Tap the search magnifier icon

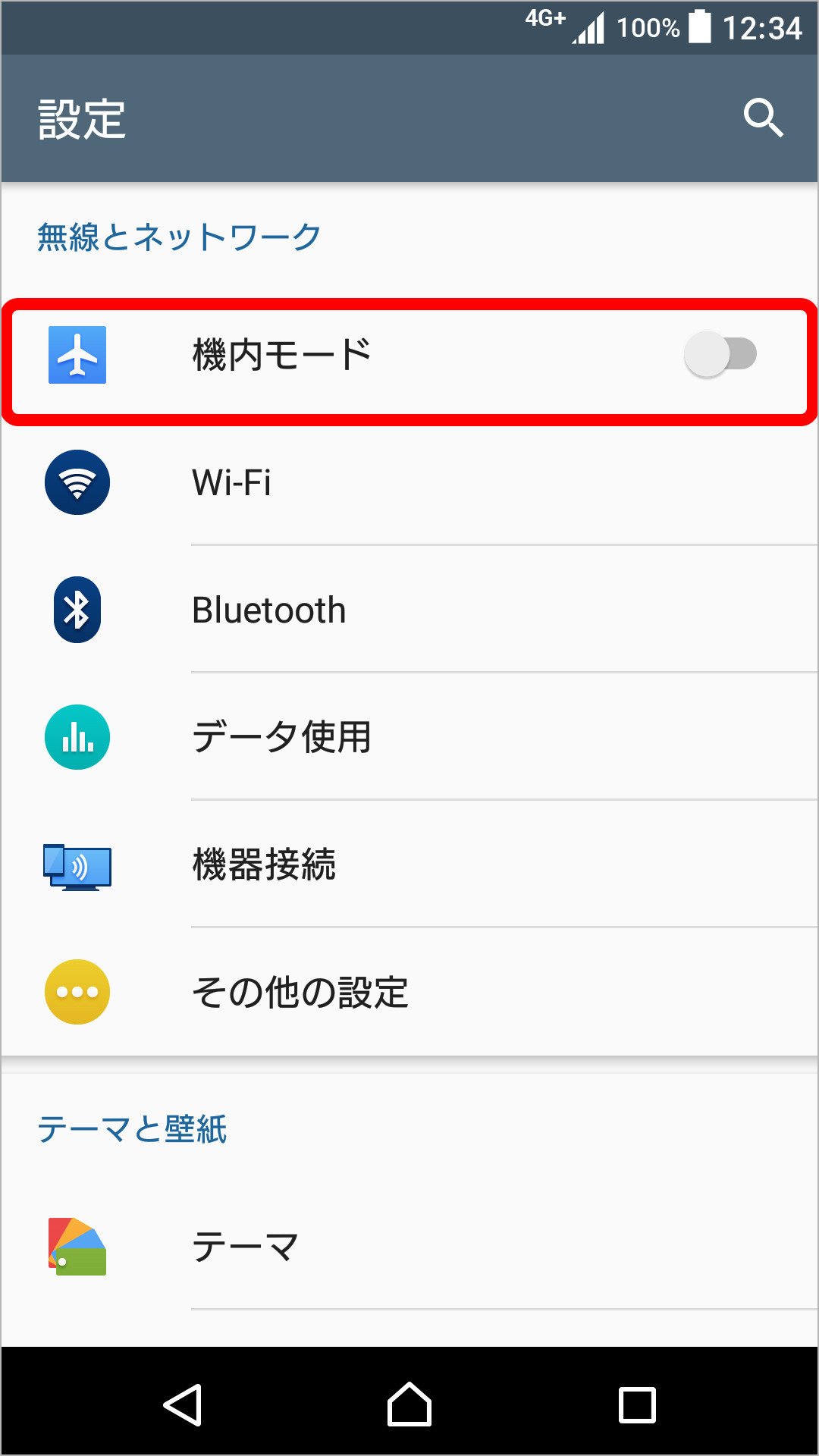(764, 118)
